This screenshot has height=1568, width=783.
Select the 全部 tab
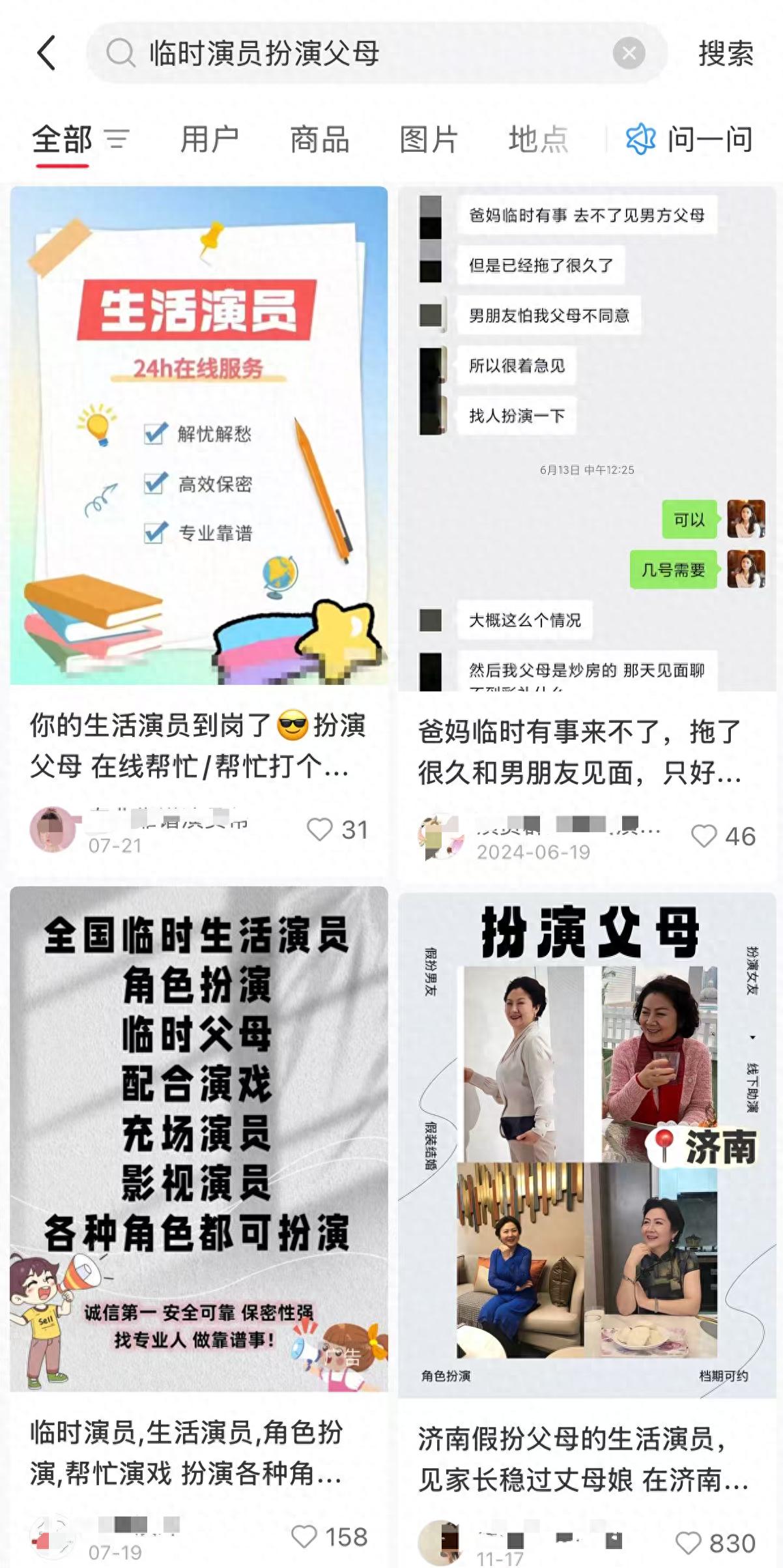pos(63,139)
